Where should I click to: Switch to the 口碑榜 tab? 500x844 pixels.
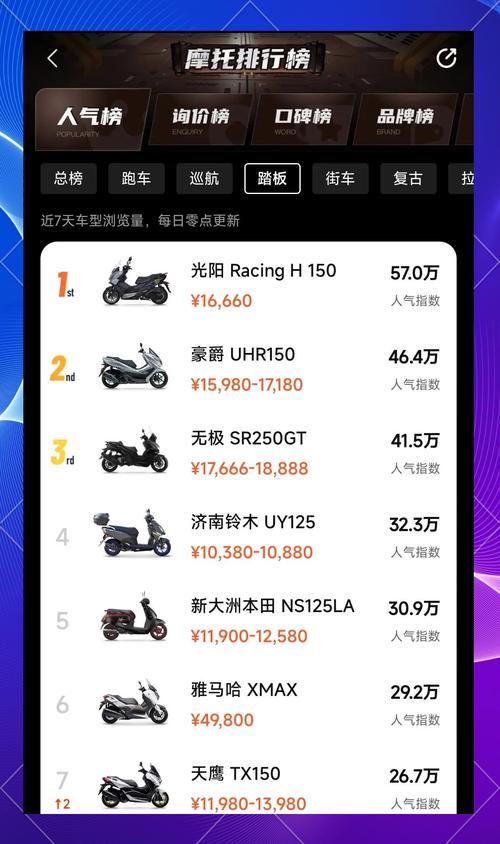click(303, 119)
